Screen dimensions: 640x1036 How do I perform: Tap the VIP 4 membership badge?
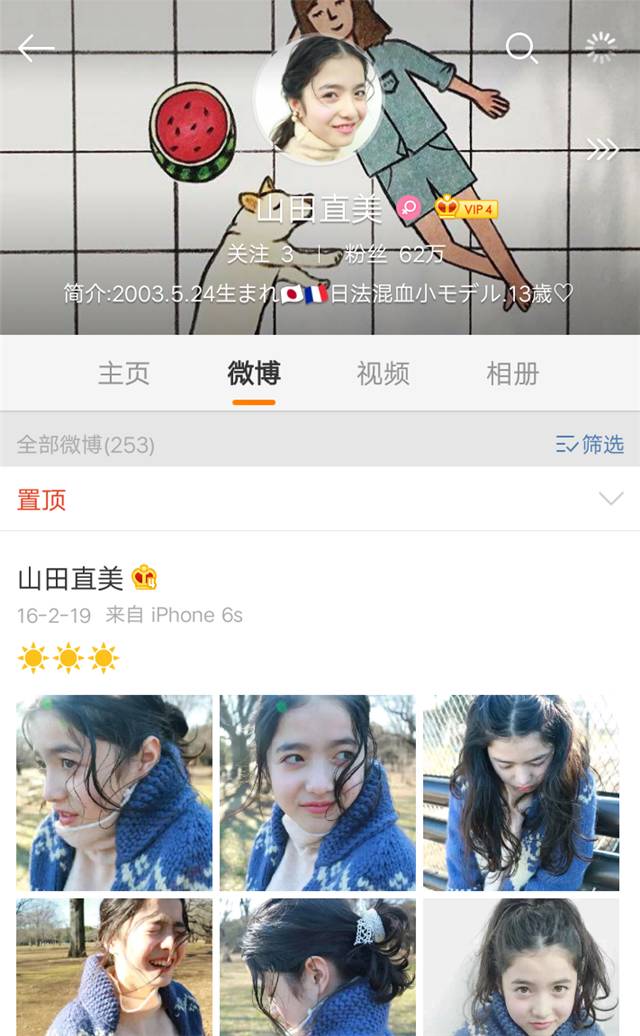coord(466,207)
